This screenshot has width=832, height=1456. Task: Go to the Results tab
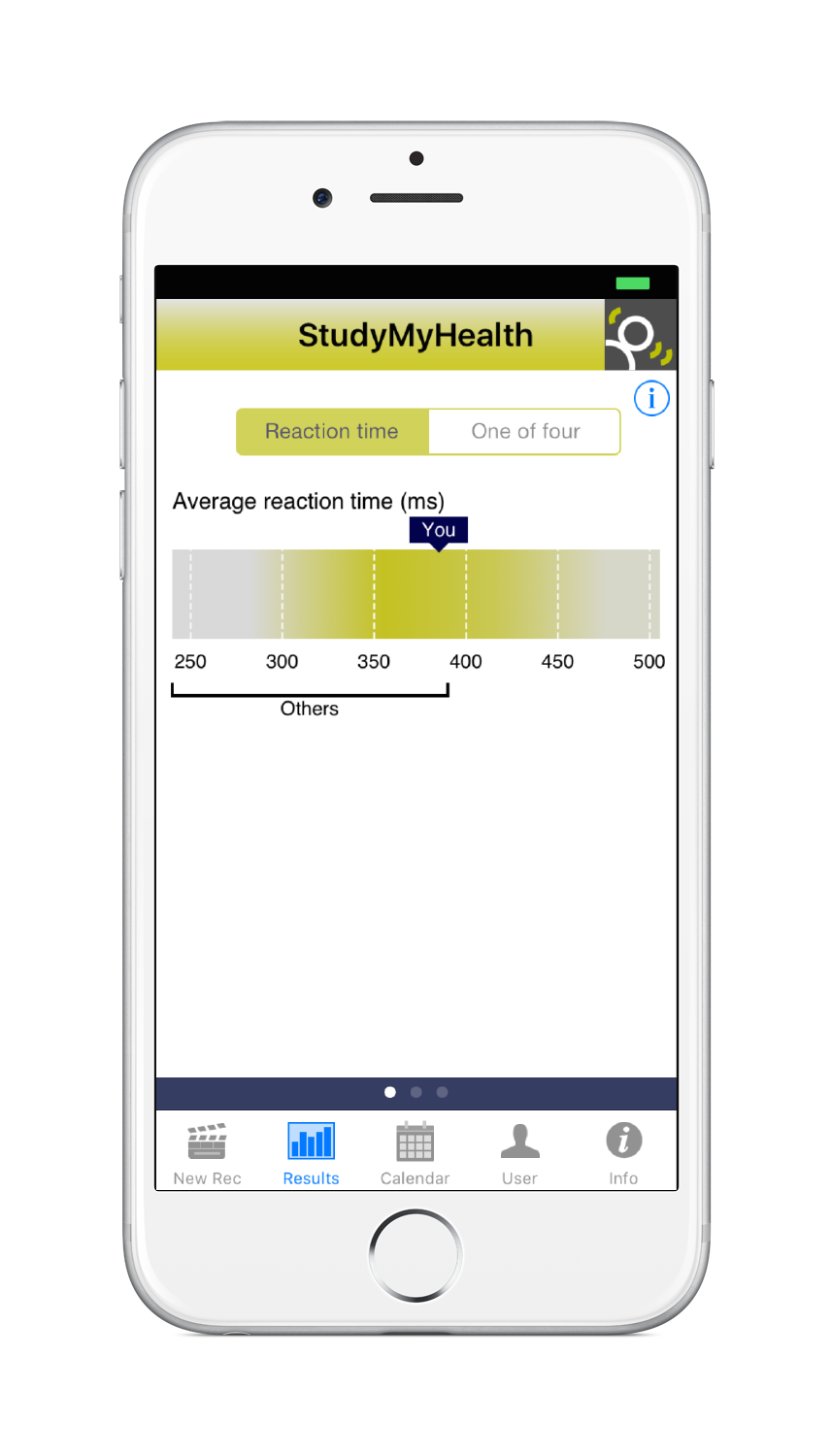coord(311,1152)
